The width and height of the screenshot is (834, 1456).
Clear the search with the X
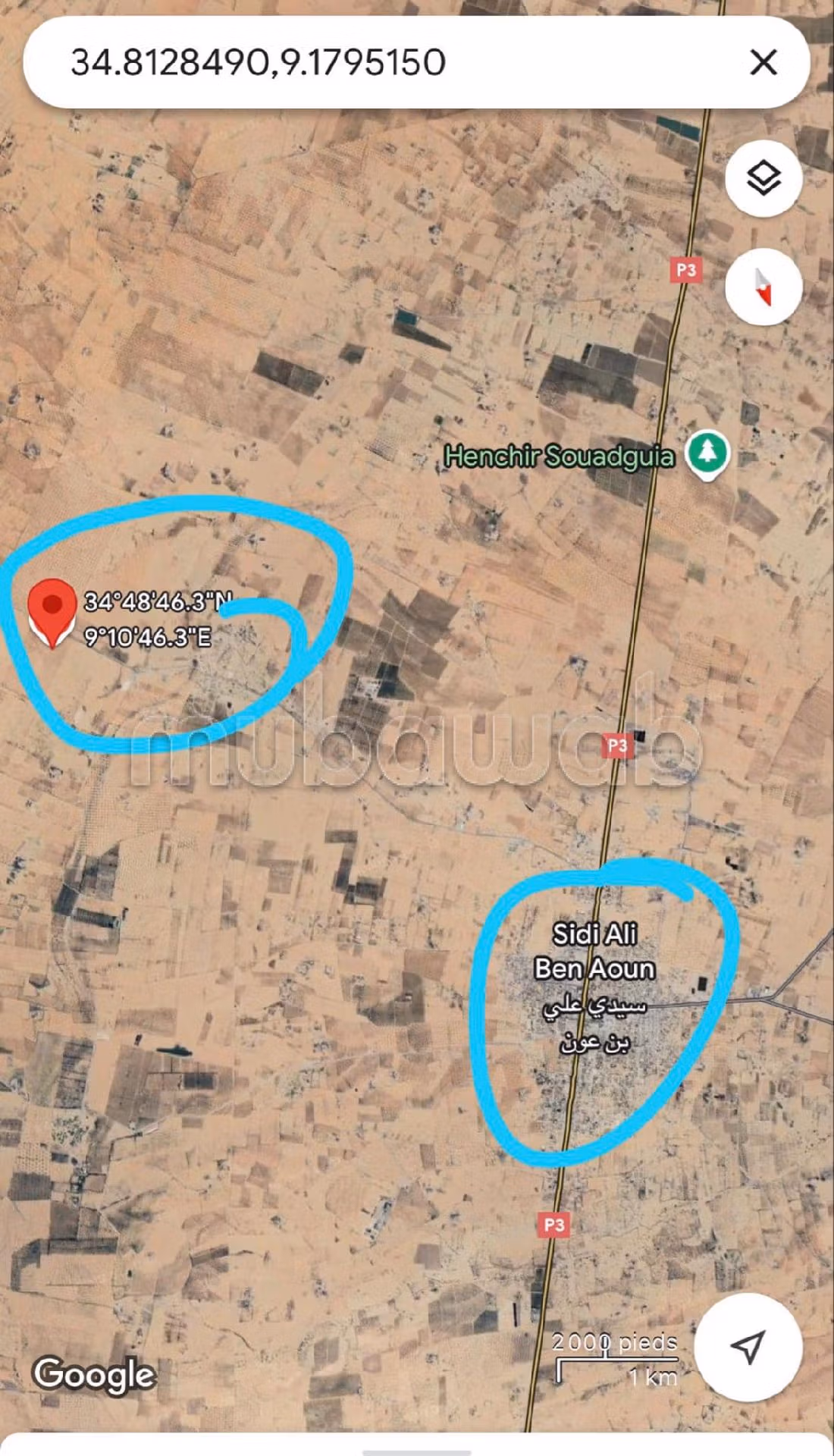click(x=763, y=62)
